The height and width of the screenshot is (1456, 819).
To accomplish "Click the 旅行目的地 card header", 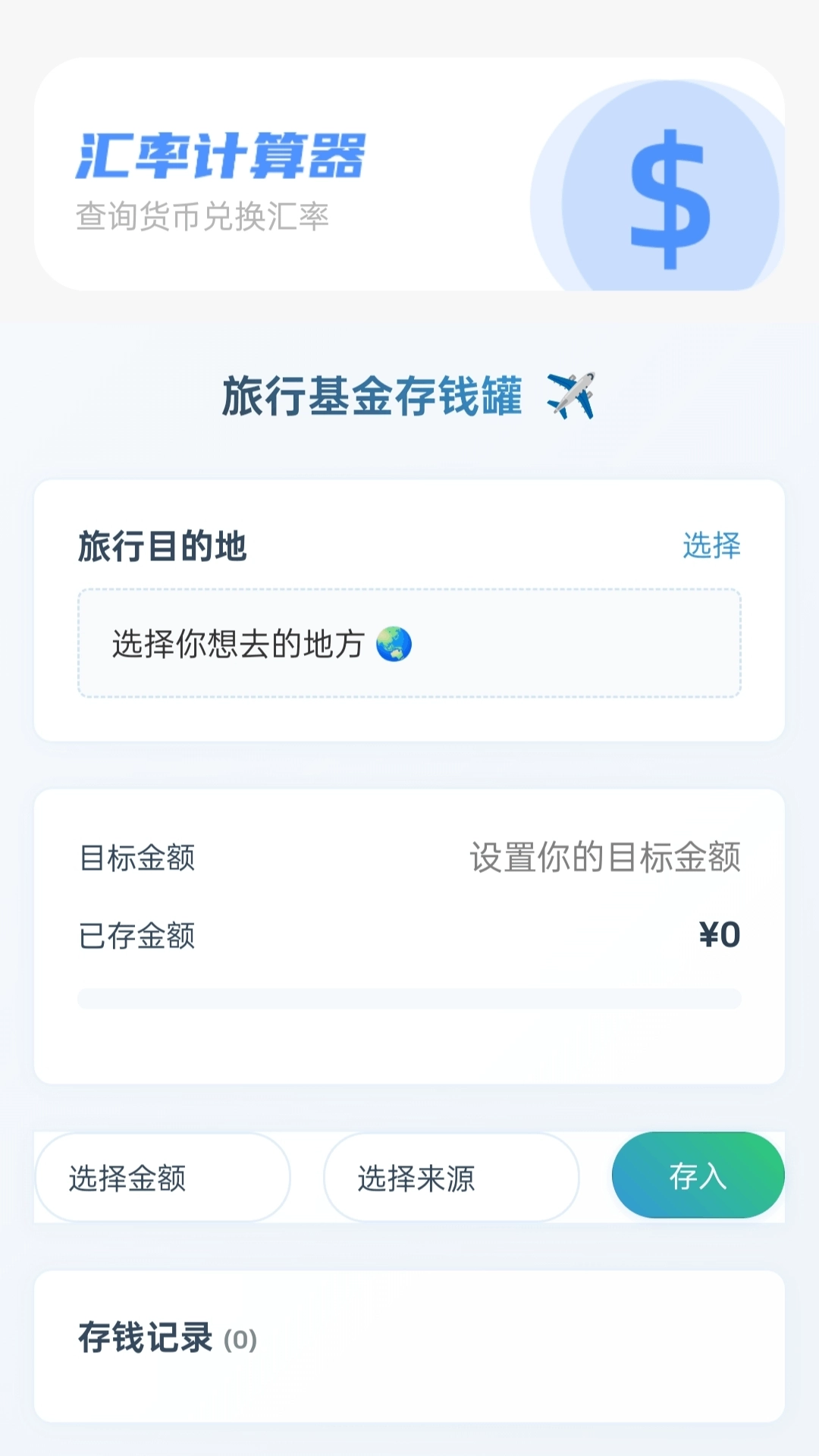I will pyautogui.click(x=163, y=544).
